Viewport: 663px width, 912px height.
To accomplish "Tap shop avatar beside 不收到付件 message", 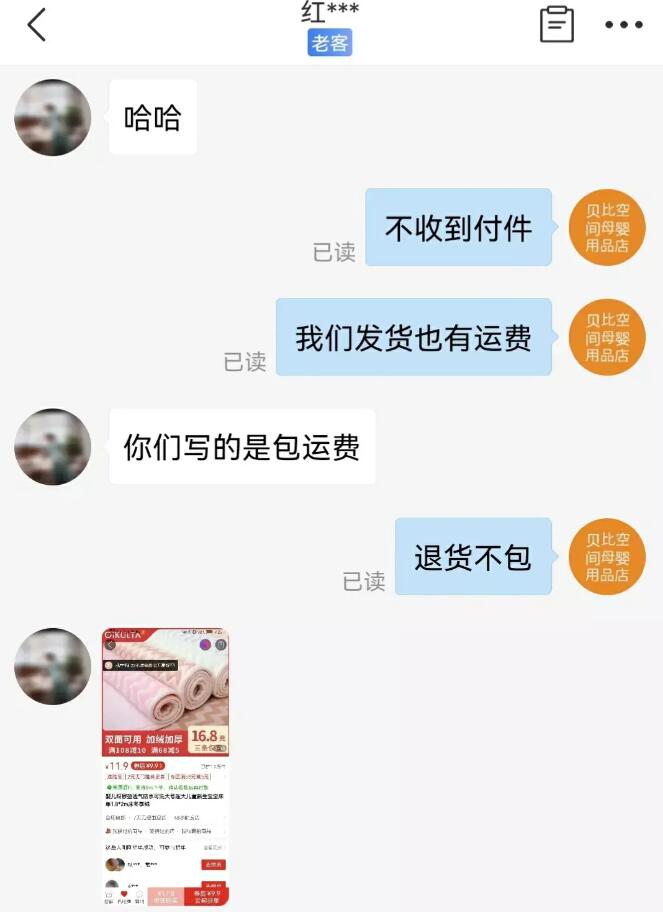I will coord(607,227).
